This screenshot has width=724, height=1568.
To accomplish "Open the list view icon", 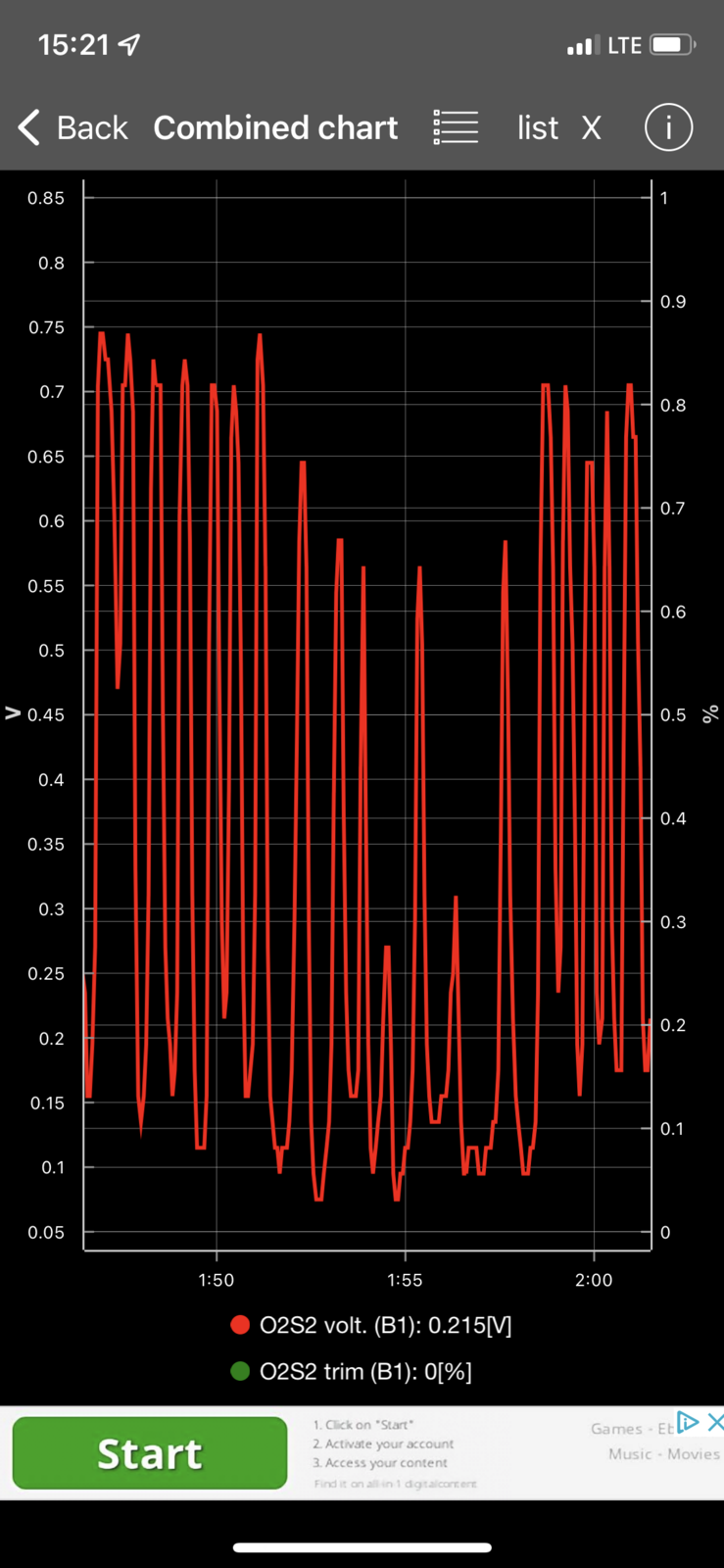I will (456, 127).
